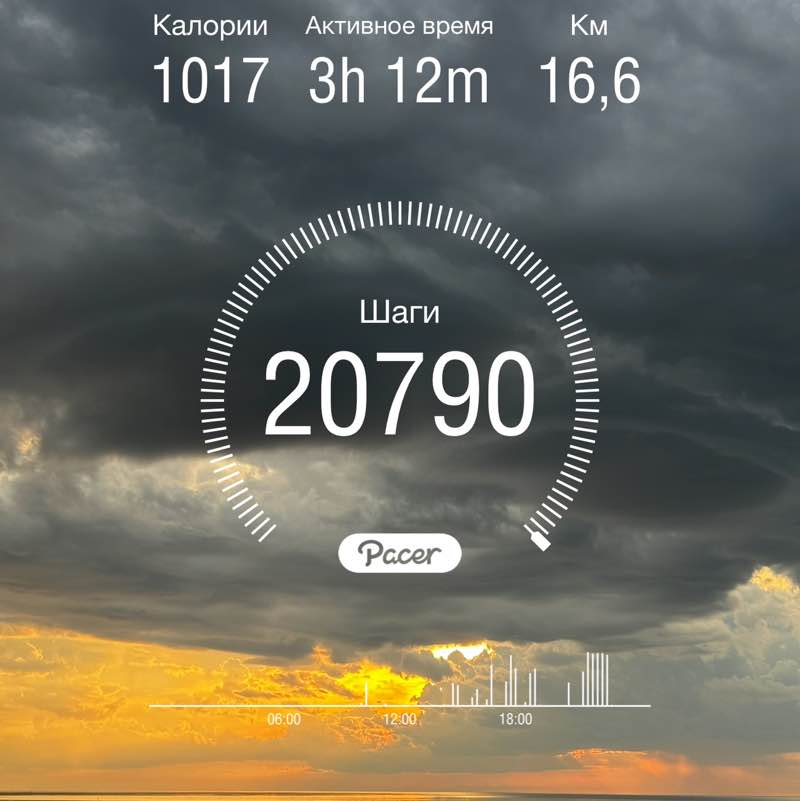Open the Калории (Calories) stat
The image size is (800, 801).
click(209, 23)
